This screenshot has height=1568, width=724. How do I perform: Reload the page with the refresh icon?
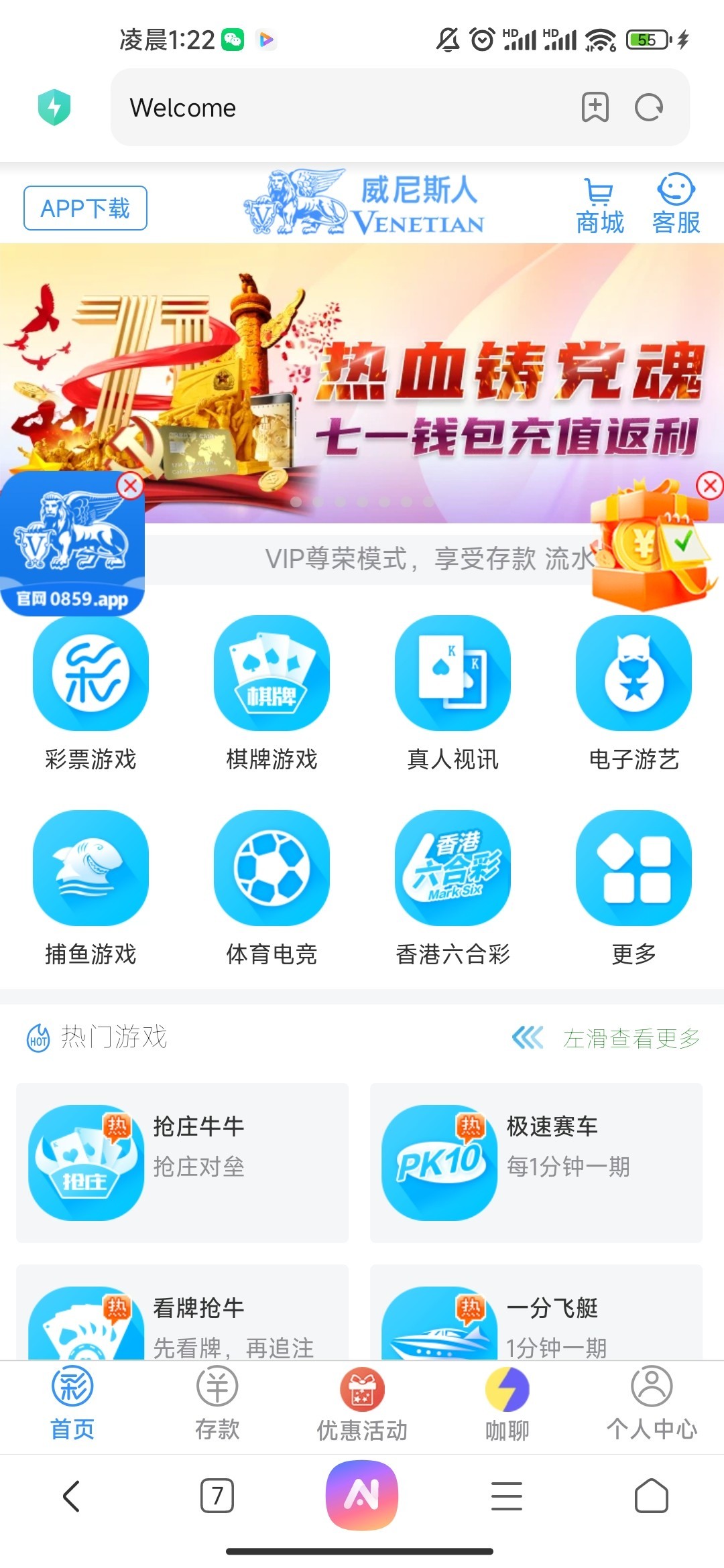(x=648, y=107)
